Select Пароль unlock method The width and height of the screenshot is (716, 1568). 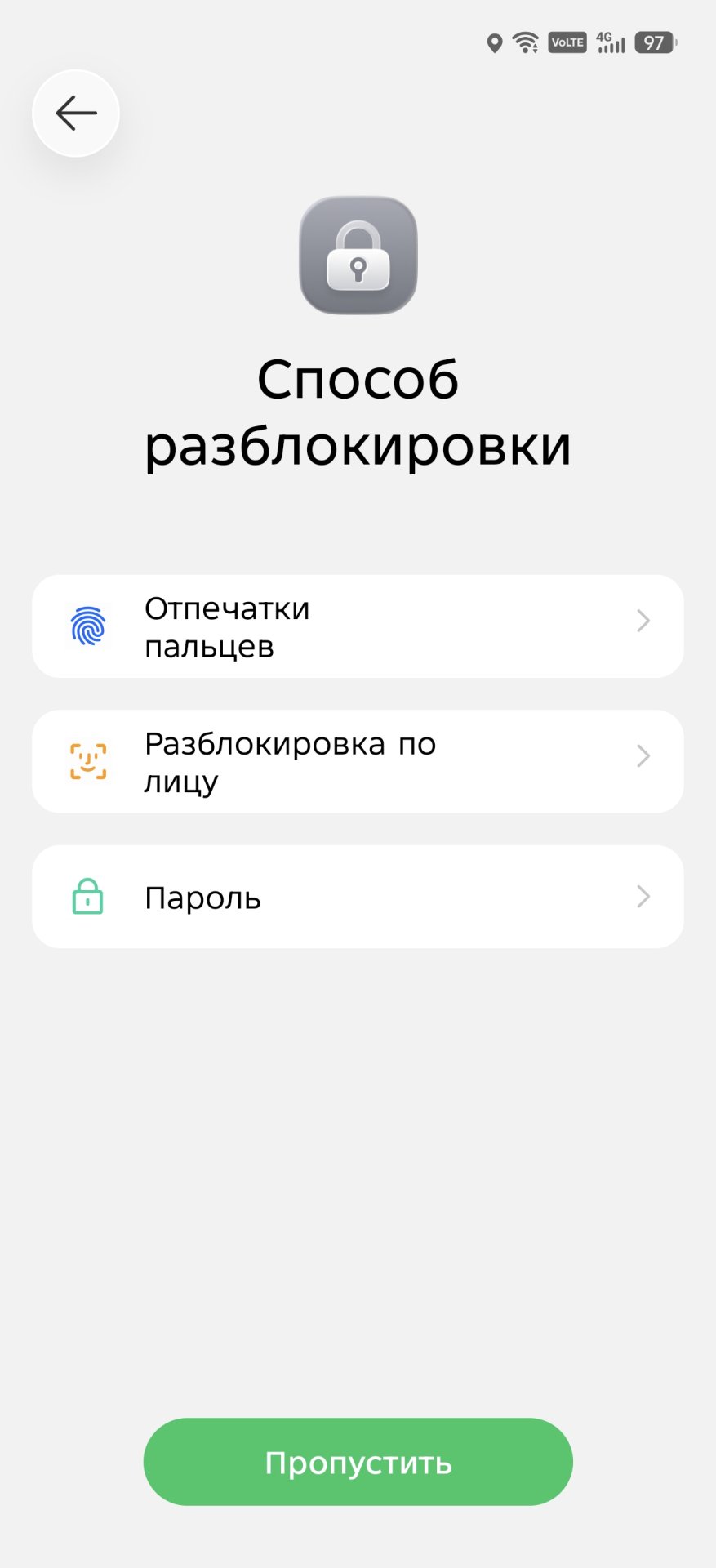pos(358,897)
